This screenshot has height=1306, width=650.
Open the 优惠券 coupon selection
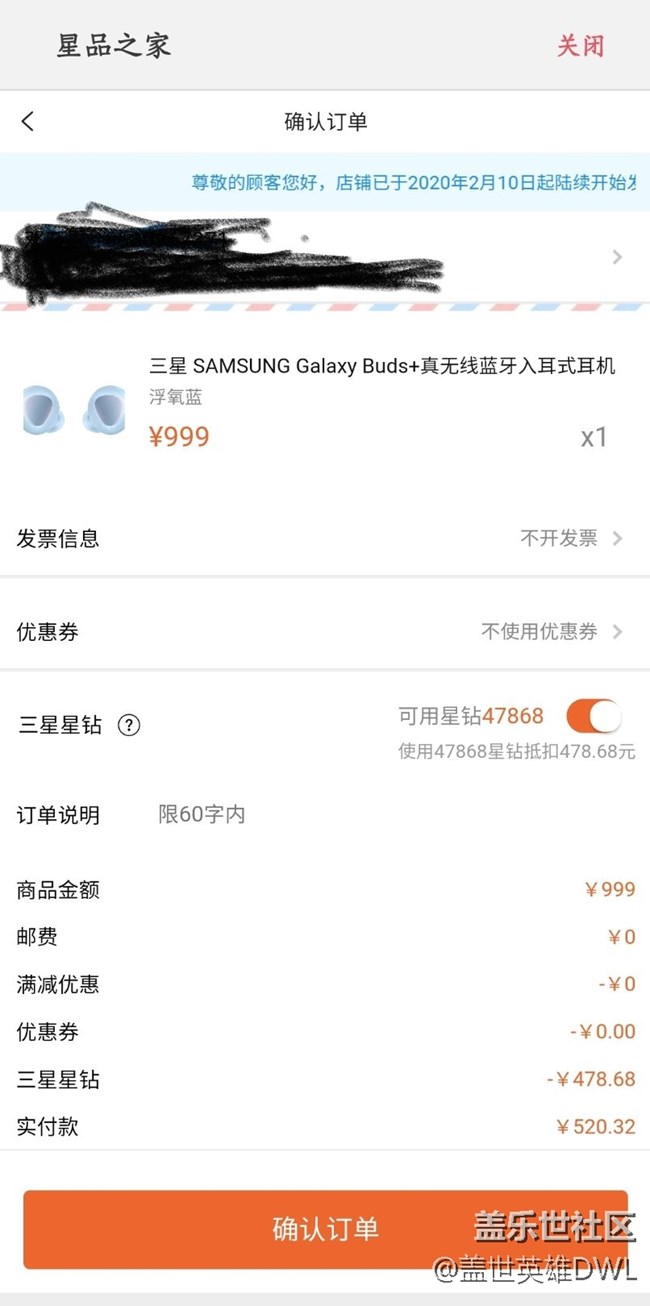pos(325,632)
